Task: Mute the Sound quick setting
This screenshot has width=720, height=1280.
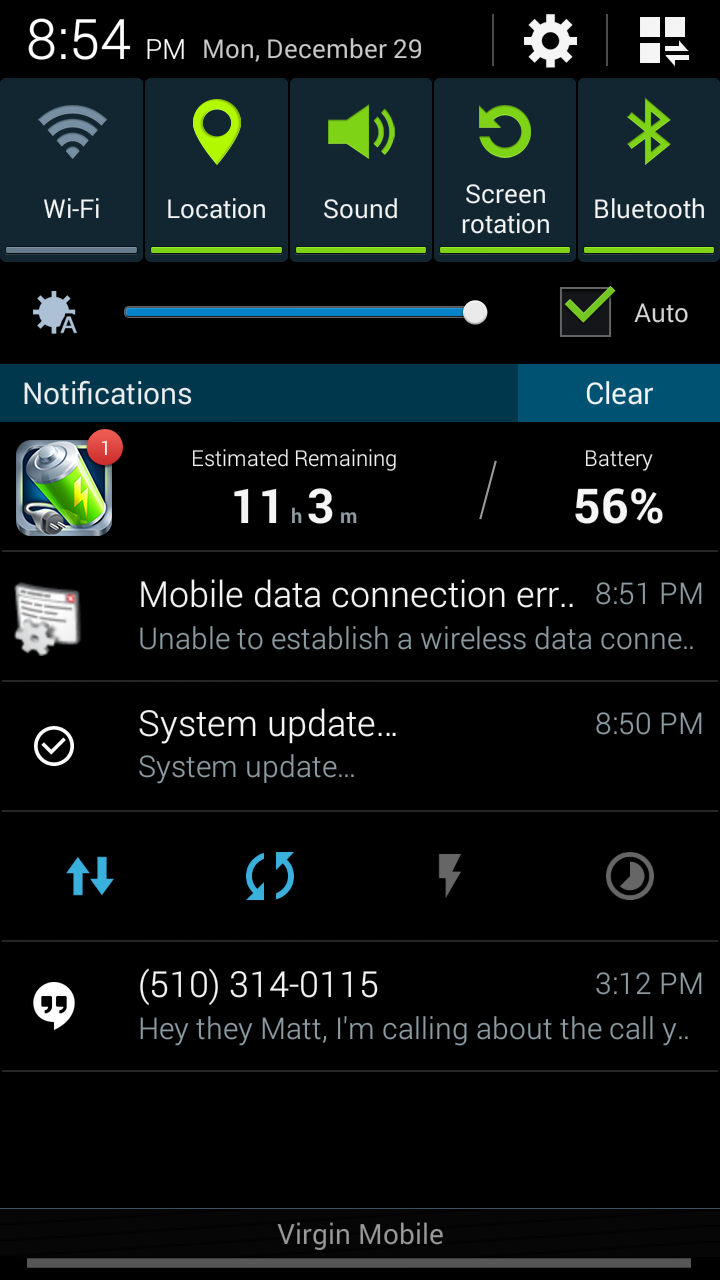Action: tap(361, 170)
